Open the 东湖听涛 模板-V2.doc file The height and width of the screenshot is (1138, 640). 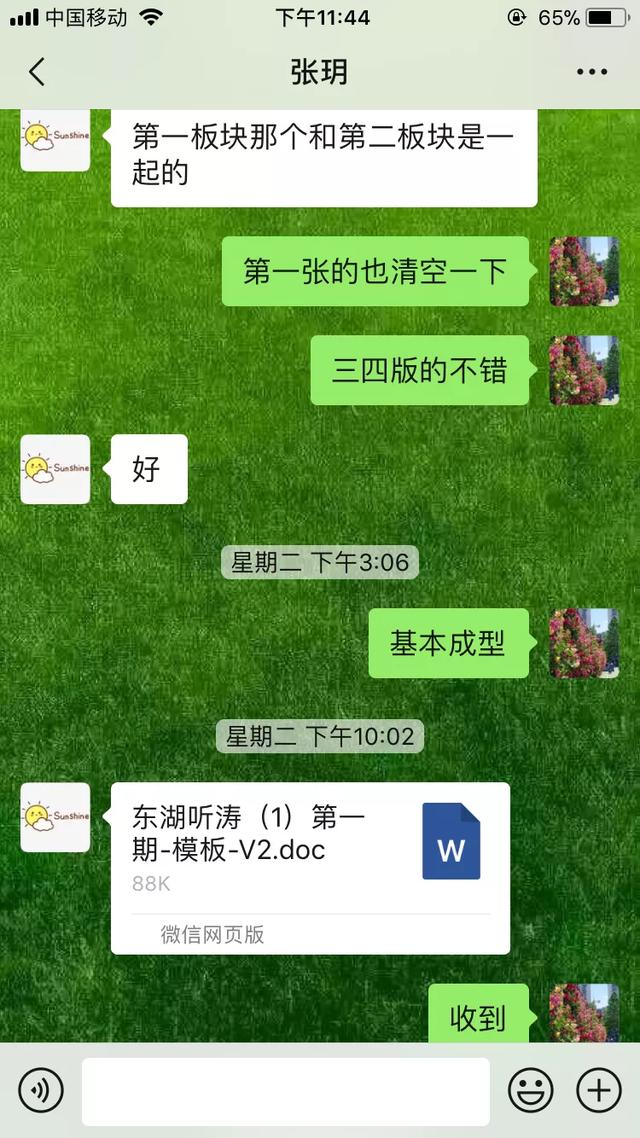tap(310, 866)
